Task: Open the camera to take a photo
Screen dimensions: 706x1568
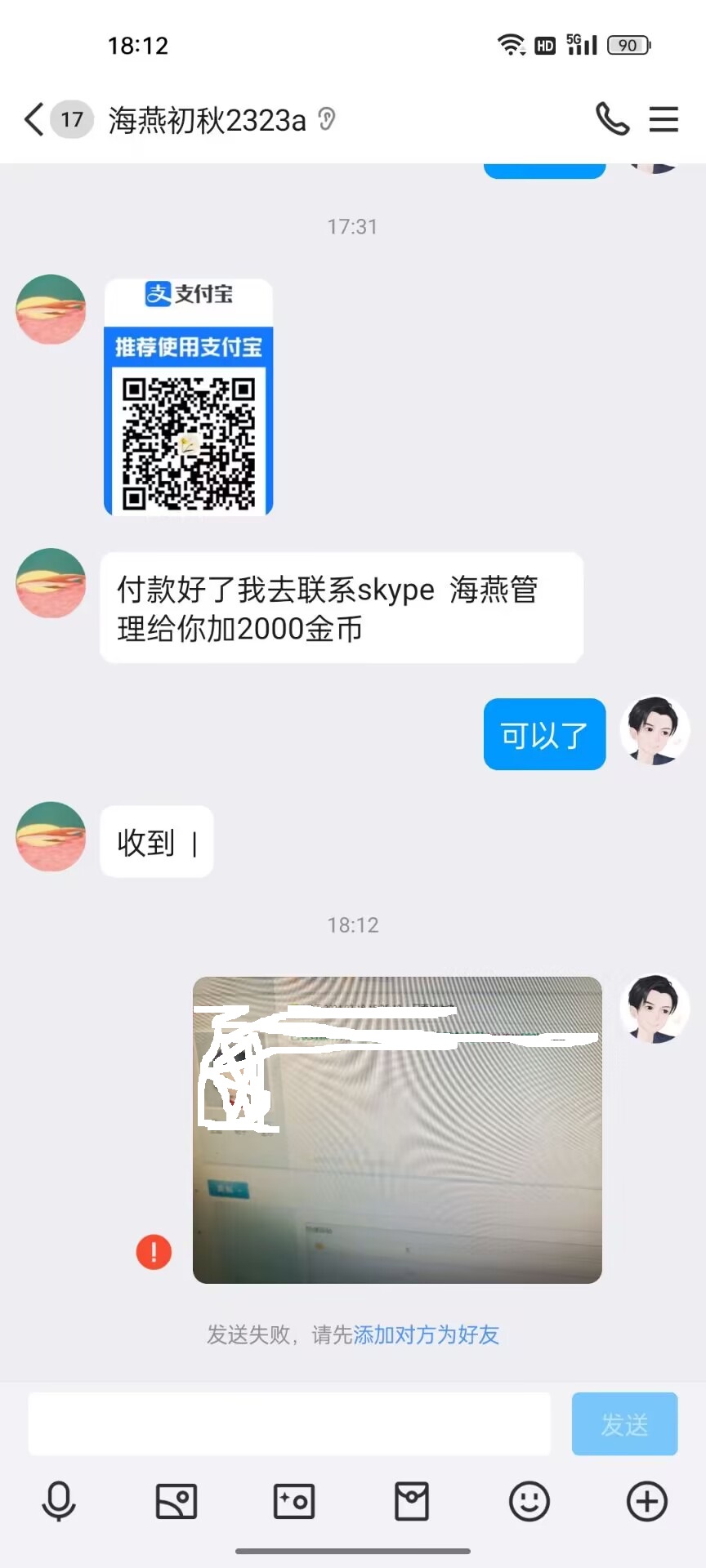Action: tap(294, 1501)
